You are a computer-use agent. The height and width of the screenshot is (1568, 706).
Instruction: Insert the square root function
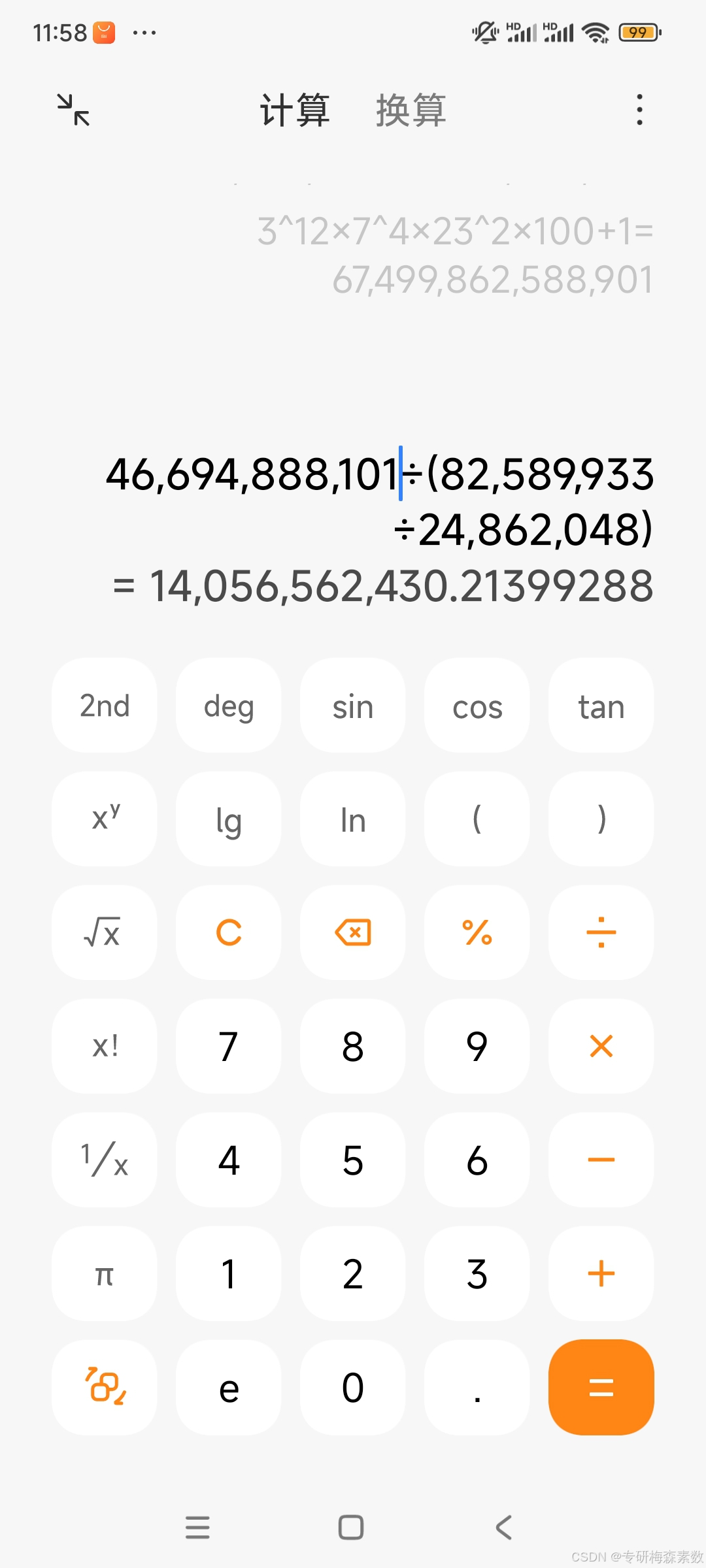[x=105, y=933]
